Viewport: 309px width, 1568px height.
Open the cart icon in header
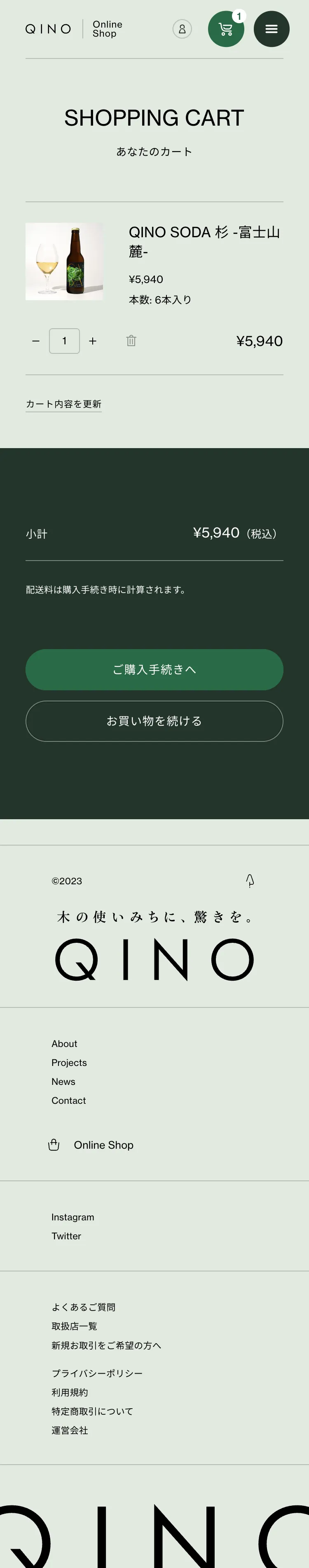(225, 29)
